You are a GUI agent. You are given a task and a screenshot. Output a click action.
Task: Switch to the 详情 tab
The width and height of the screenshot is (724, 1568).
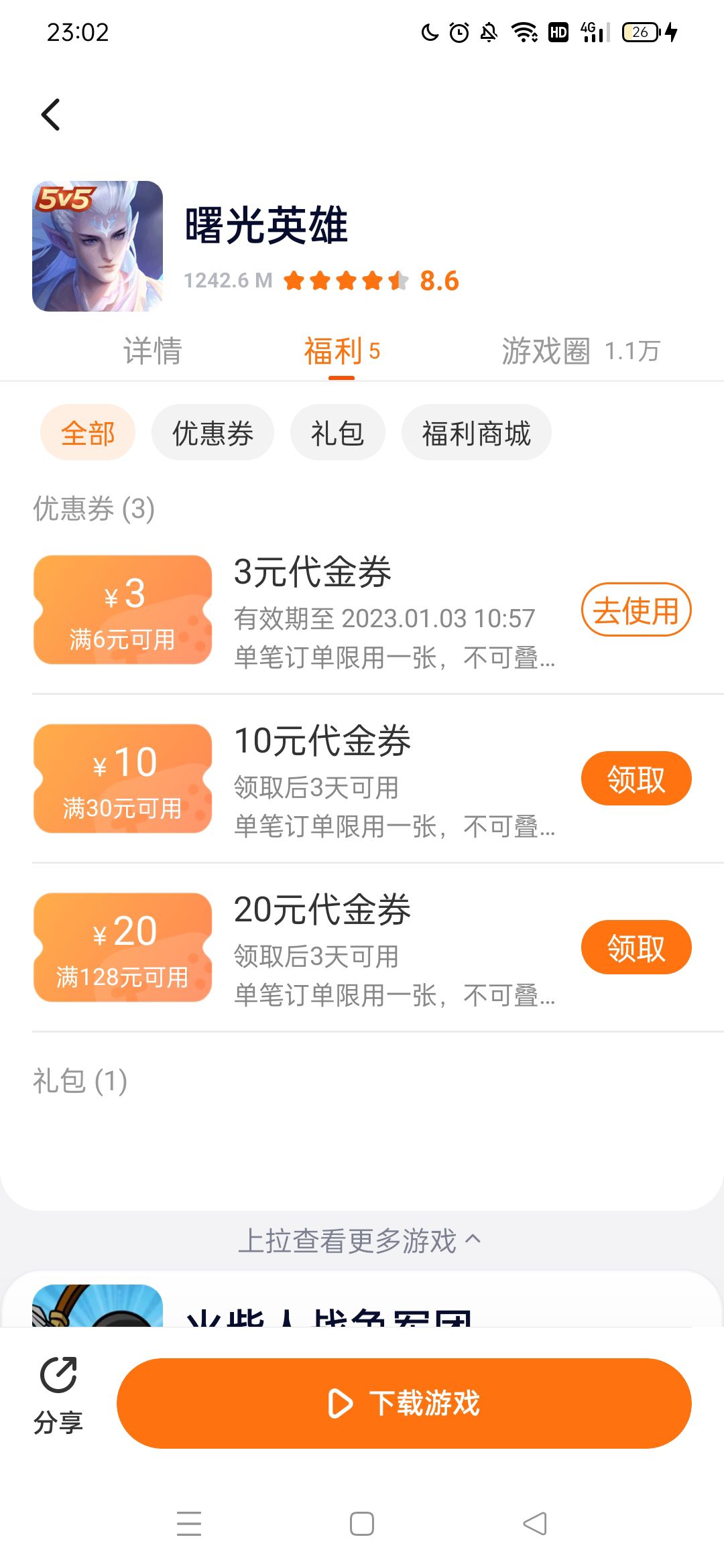152,351
